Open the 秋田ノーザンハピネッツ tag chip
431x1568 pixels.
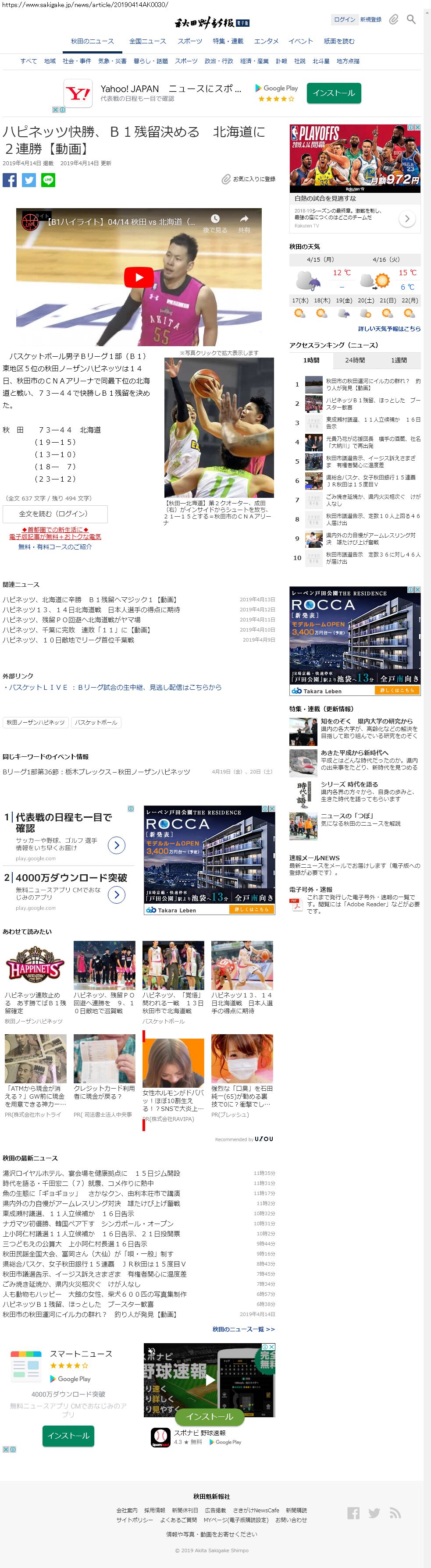click(x=36, y=723)
